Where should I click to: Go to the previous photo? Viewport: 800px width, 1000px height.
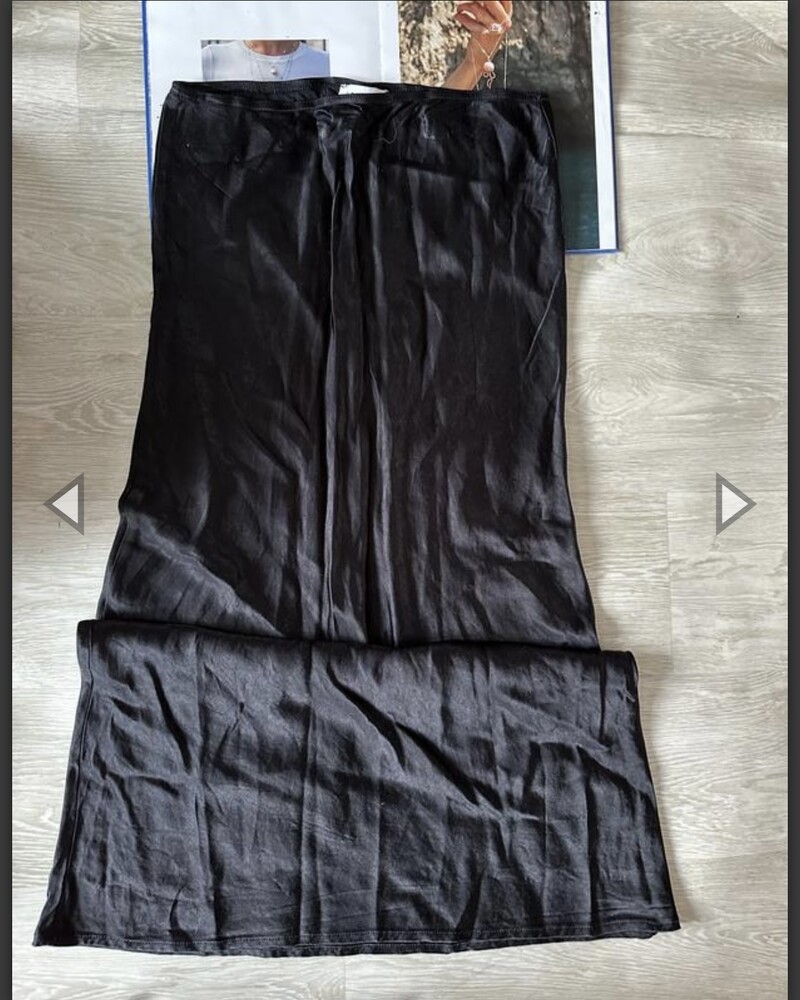(66, 504)
